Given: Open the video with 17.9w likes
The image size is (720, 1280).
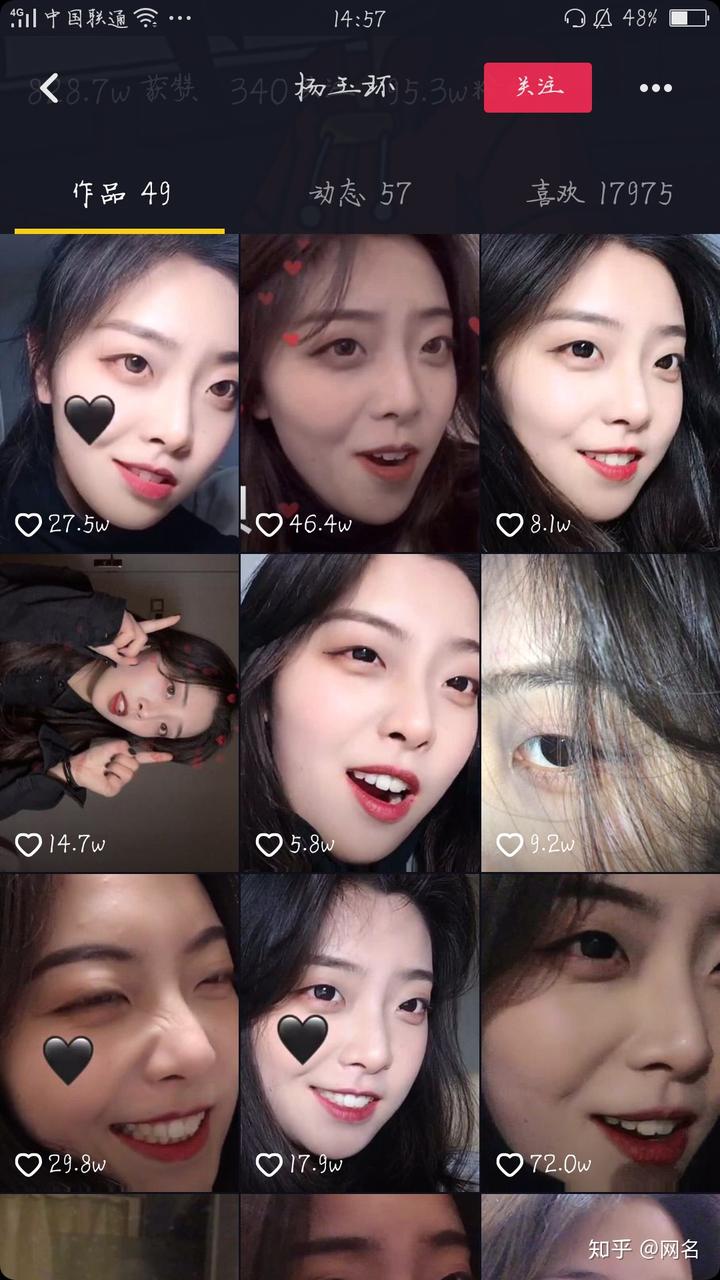Looking at the screenshot, I should [360, 1032].
